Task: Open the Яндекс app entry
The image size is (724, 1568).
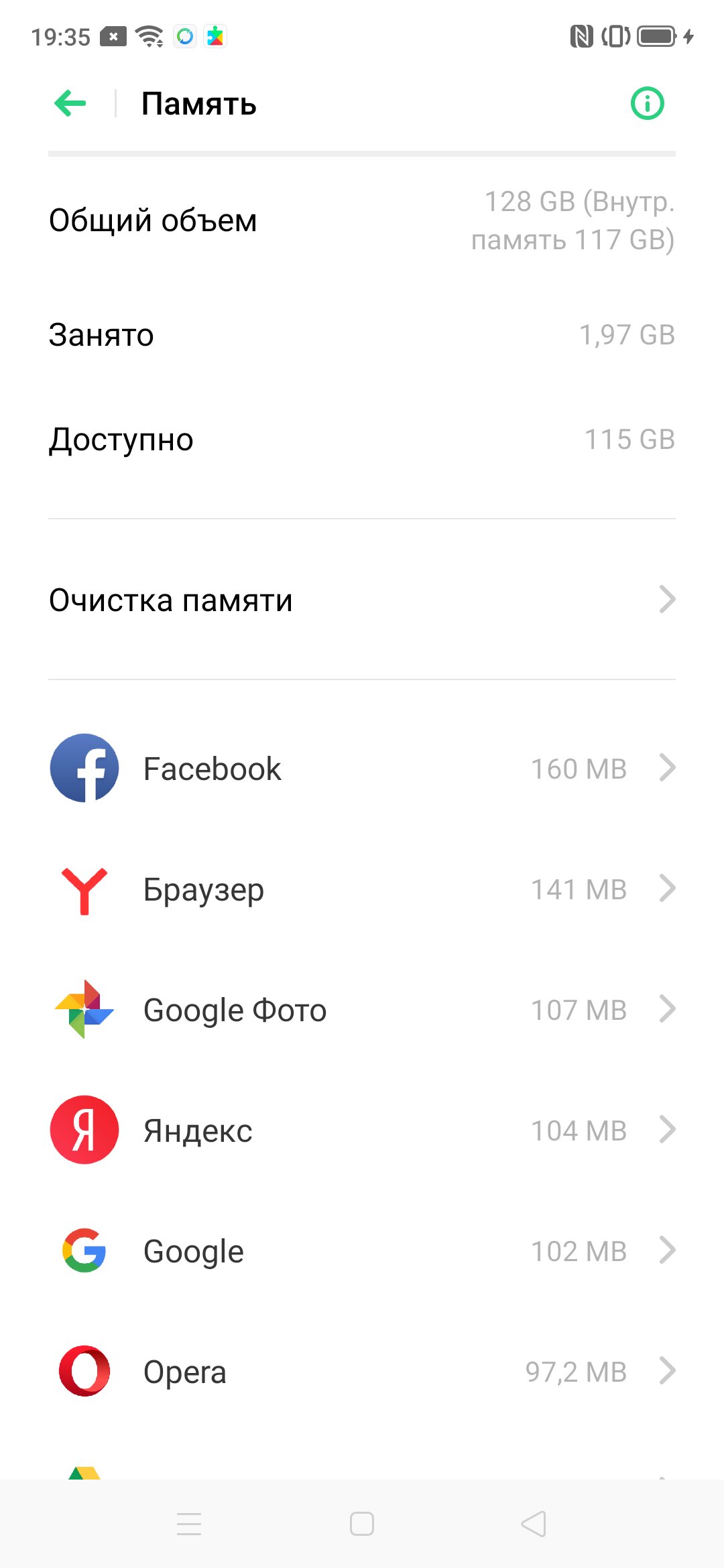Action: tap(362, 1130)
